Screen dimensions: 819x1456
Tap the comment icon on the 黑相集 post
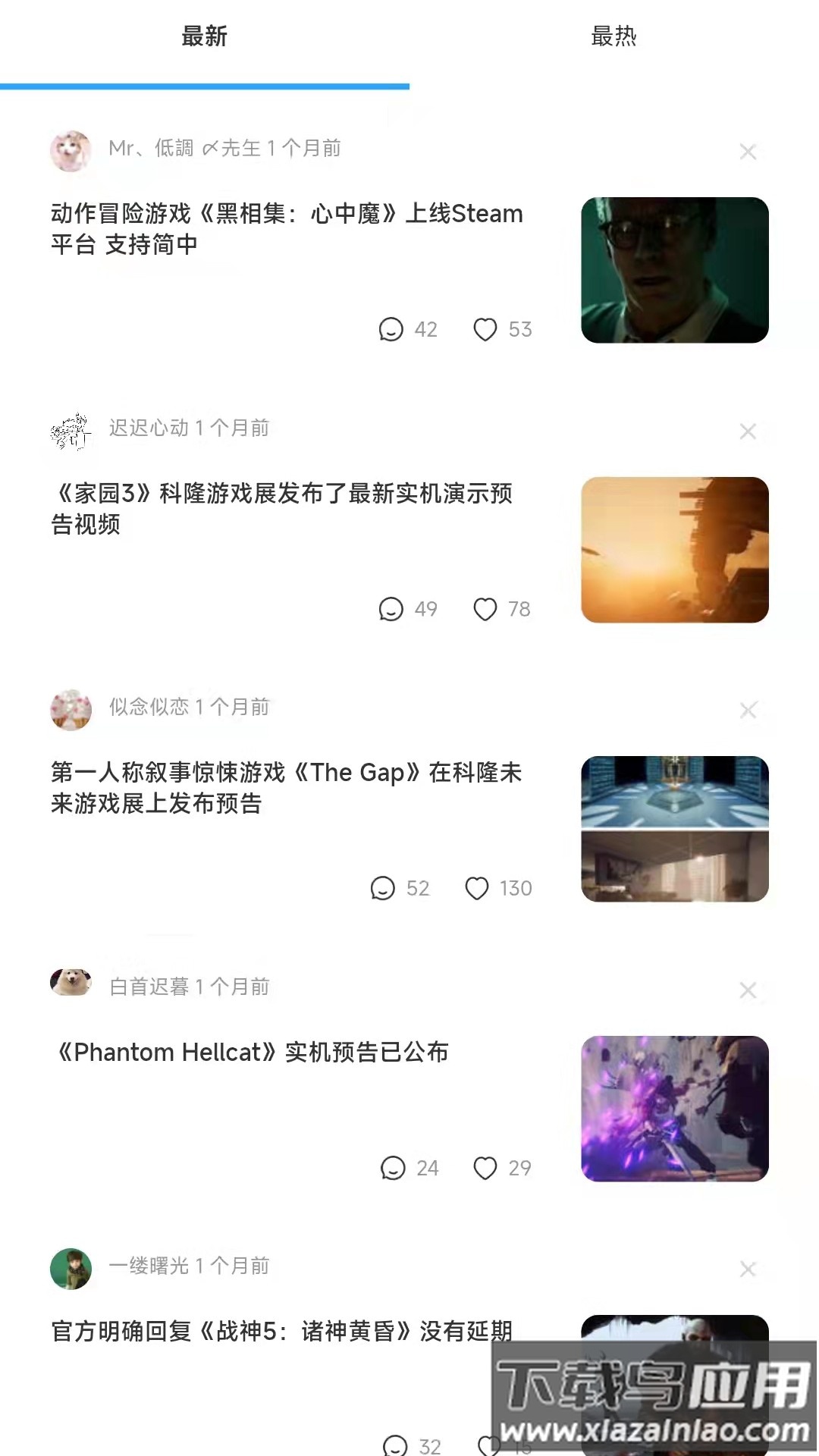coord(391,329)
